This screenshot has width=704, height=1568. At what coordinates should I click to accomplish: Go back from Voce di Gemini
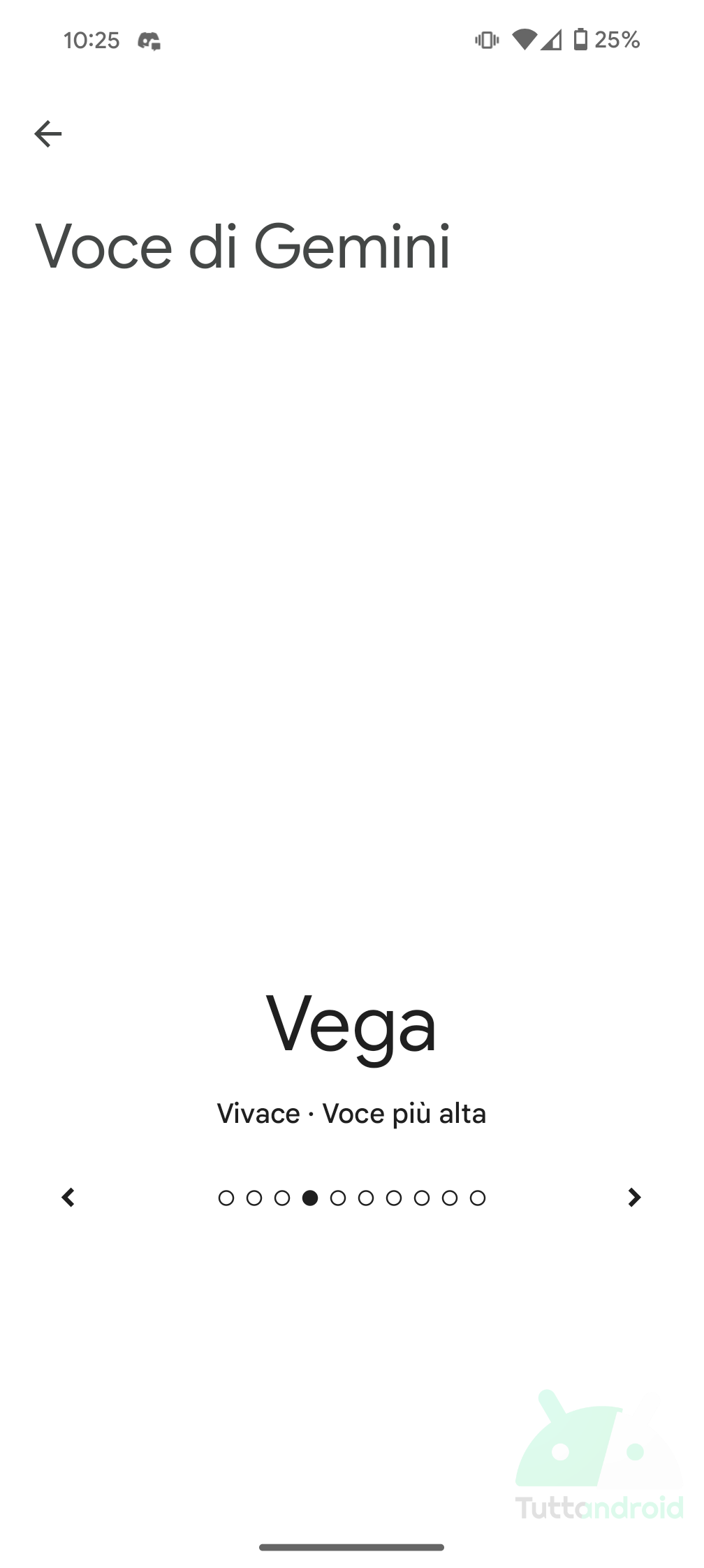(48, 133)
